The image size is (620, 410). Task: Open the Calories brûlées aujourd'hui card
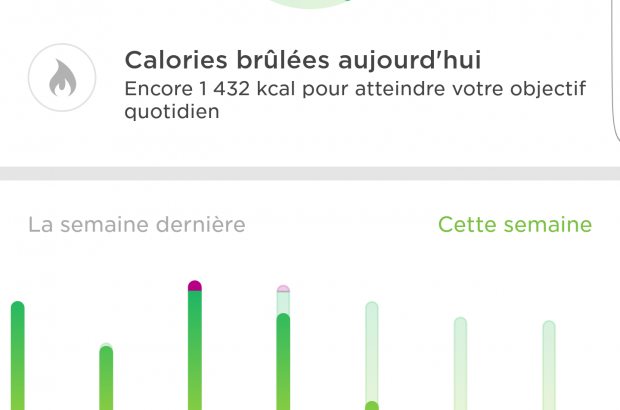coord(310,85)
